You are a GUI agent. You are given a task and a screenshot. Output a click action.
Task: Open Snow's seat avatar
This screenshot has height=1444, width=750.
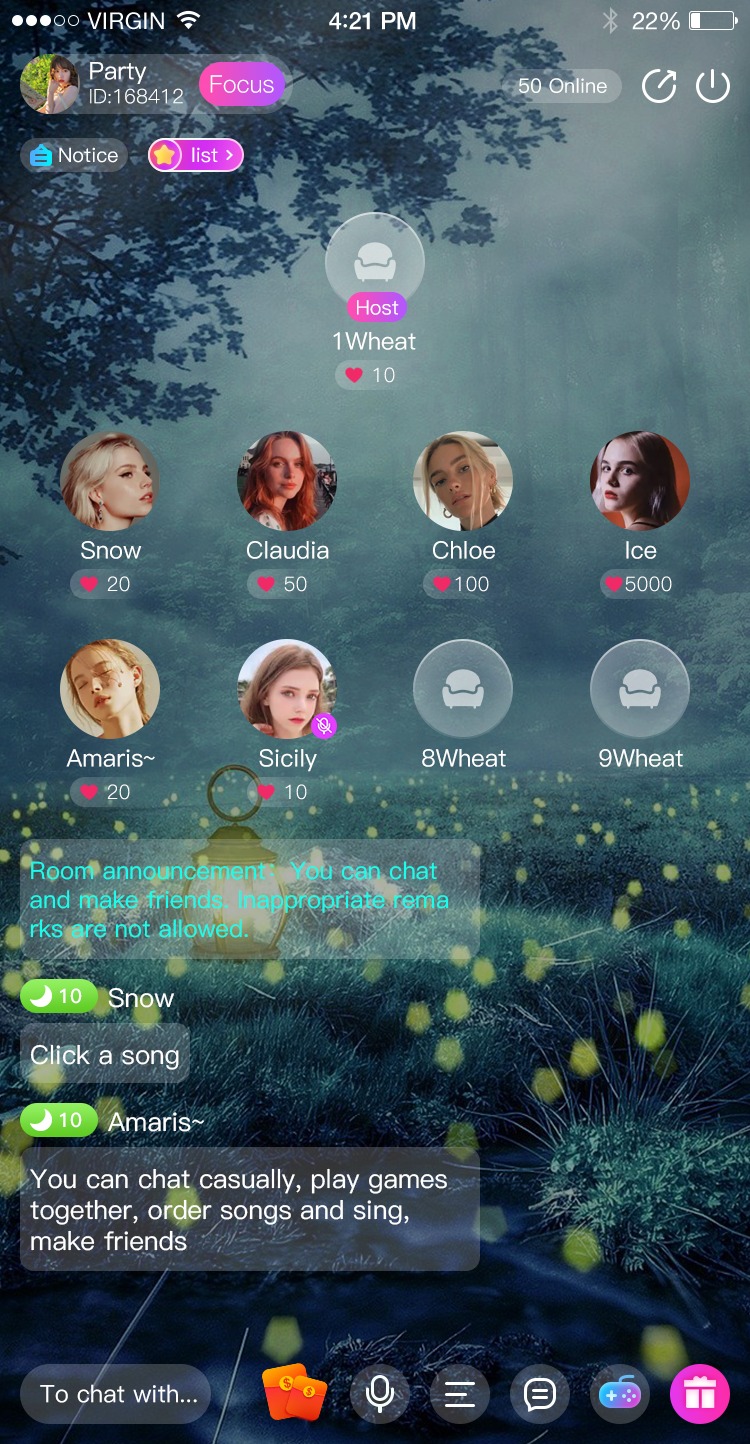110,482
